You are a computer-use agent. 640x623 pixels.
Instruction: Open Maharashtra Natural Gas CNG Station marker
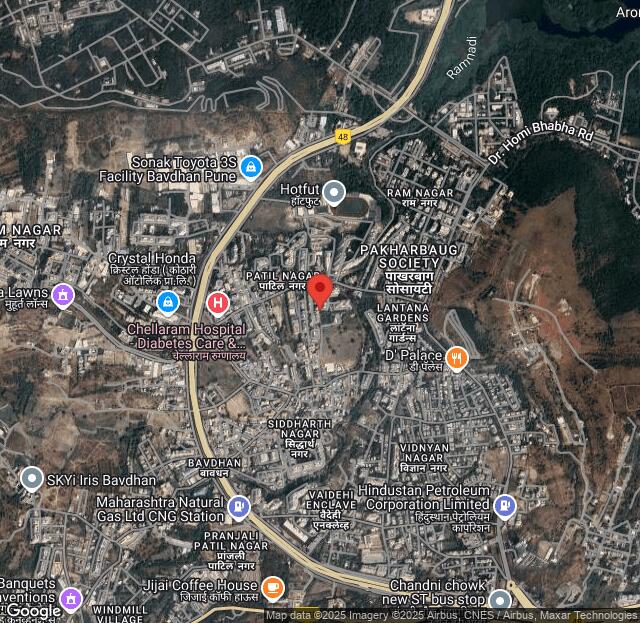pyautogui.click(x=238, y=507)
